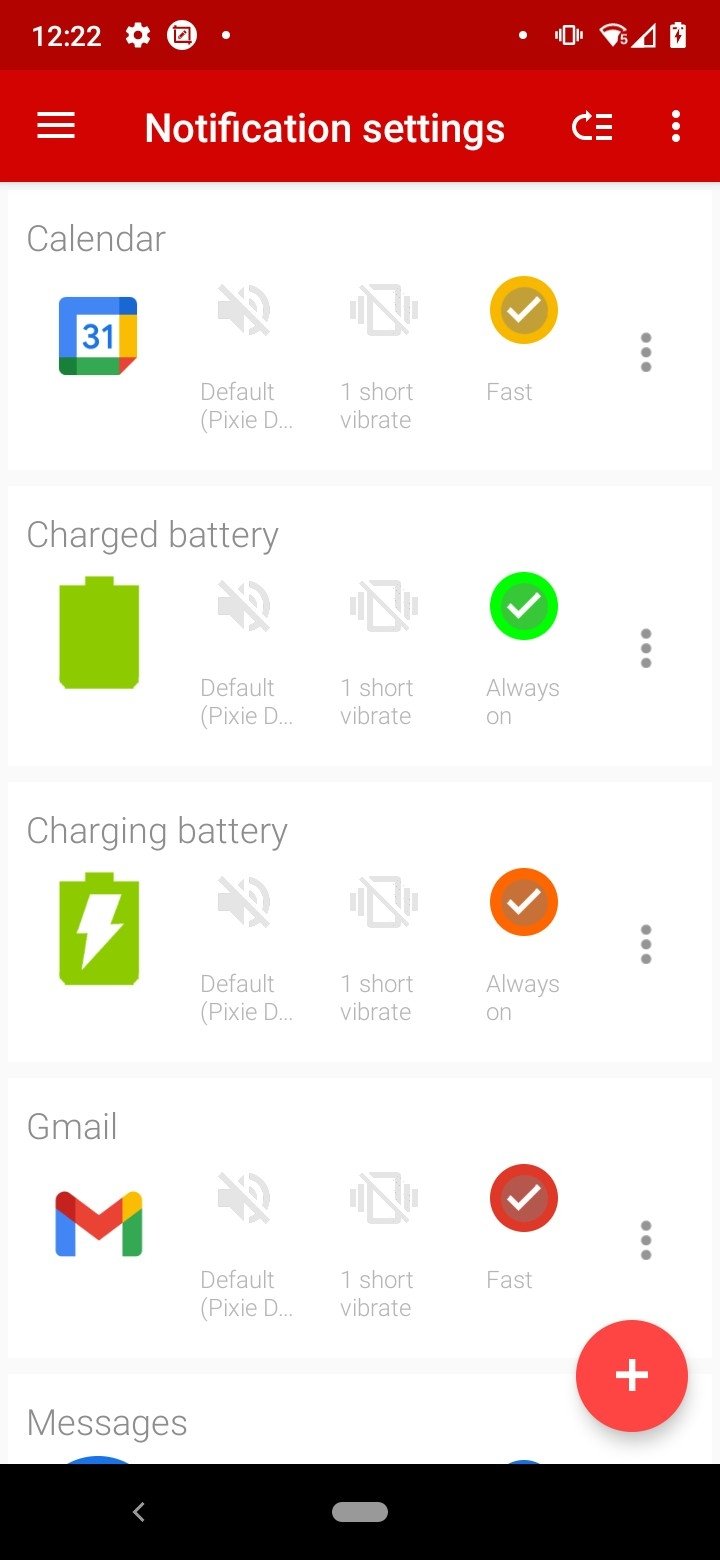Viewport: 720px width, 1560px height.
Task: Edit the Charging battery sound setting
Action: (244, 902)
